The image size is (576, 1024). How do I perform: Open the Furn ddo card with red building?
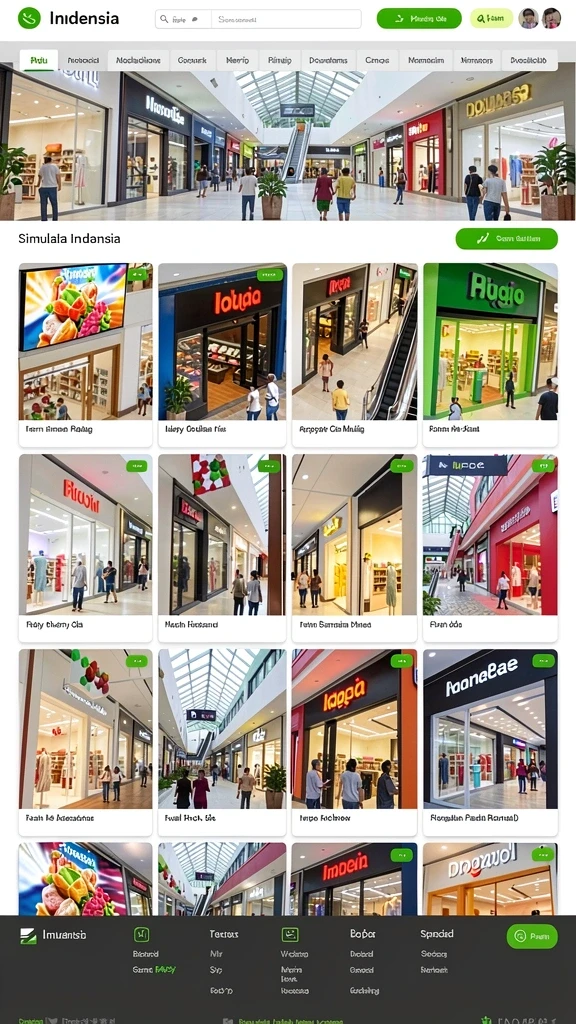[490, 548]
